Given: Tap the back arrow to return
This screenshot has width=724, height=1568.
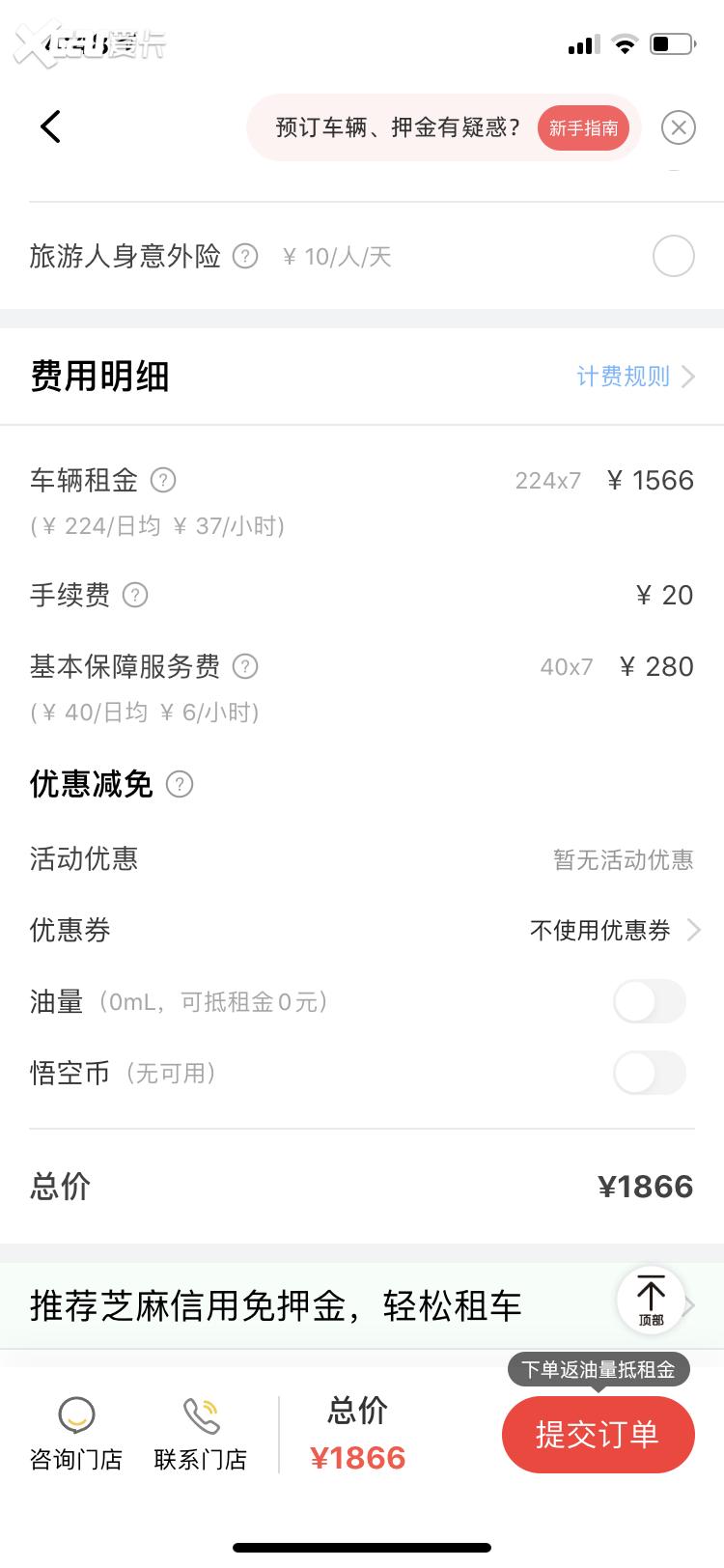Looking at the screenshot, I should [50, 126].
